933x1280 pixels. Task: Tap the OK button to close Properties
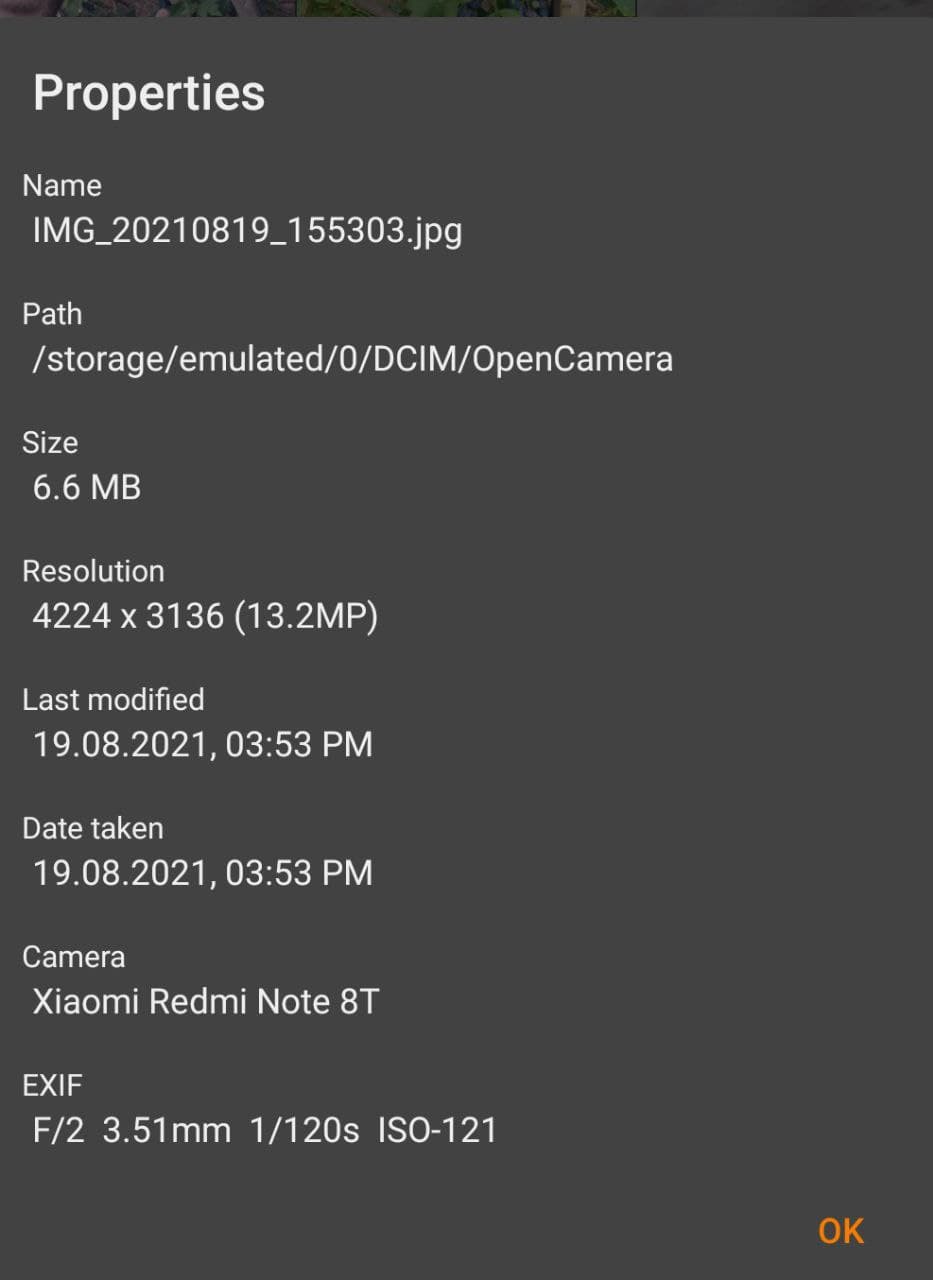(x=840, y=1231)
